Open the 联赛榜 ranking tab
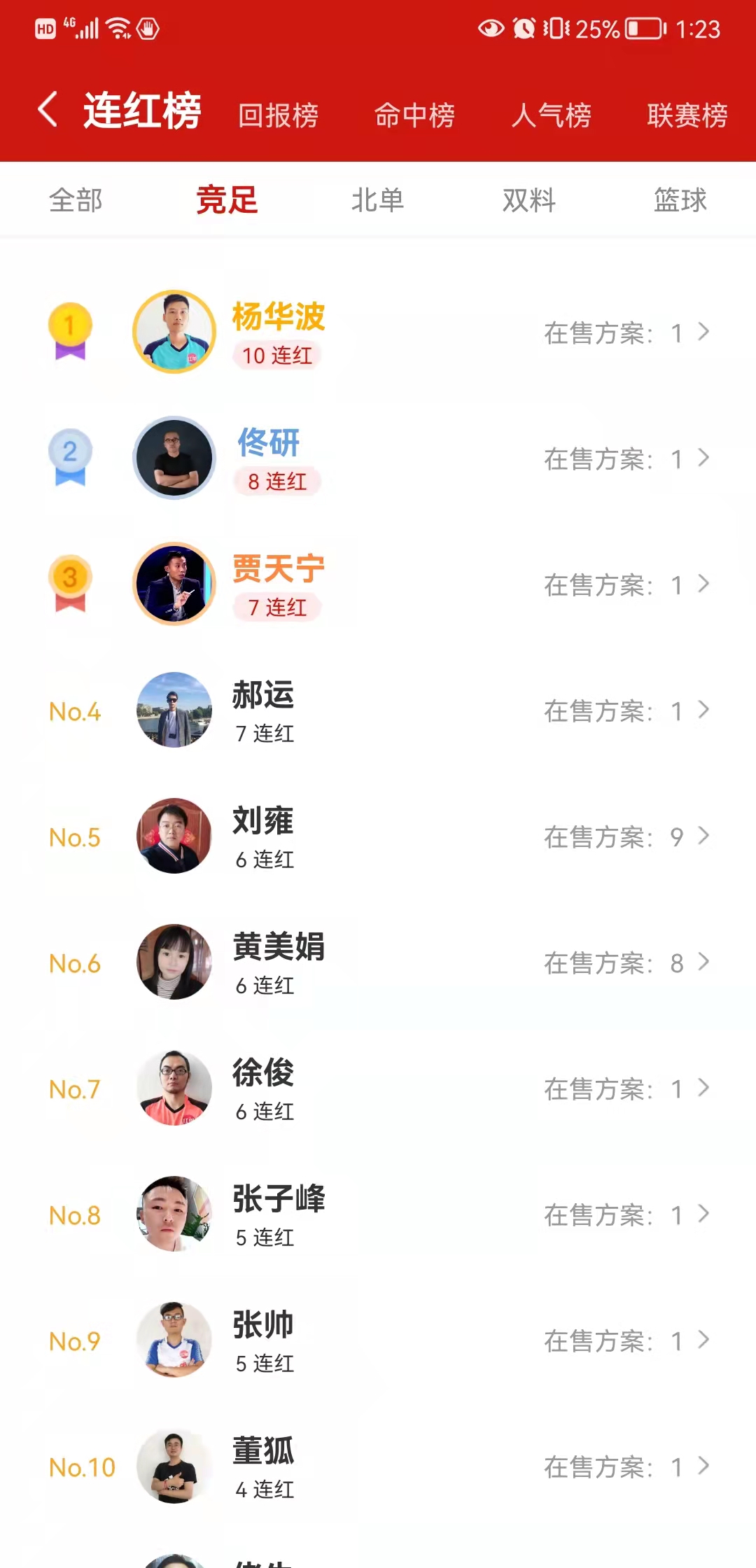This screenshot has width=756, height=1568. [687, 115]
